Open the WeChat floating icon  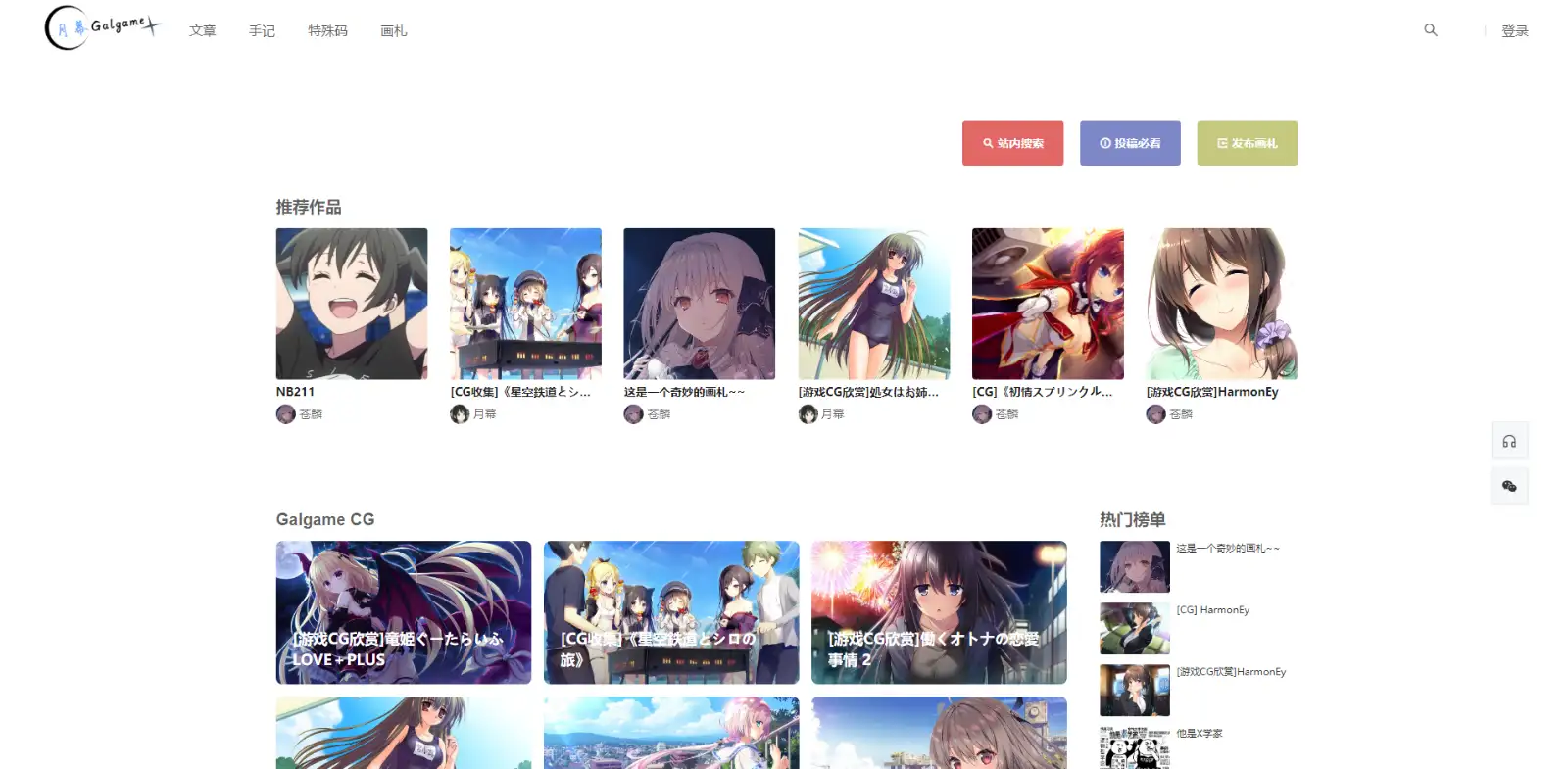point(1509,487)
